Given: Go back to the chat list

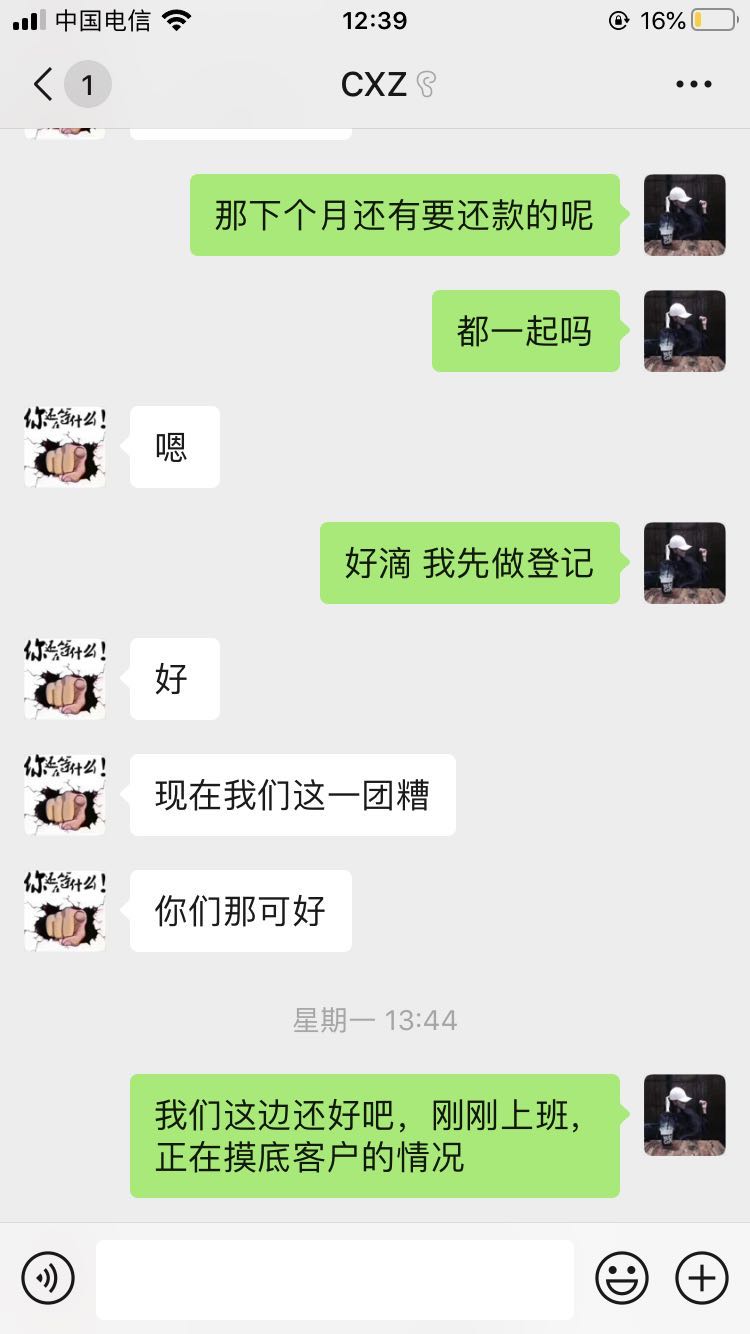Looking at the screenshot, I should (x=44, y=85).
